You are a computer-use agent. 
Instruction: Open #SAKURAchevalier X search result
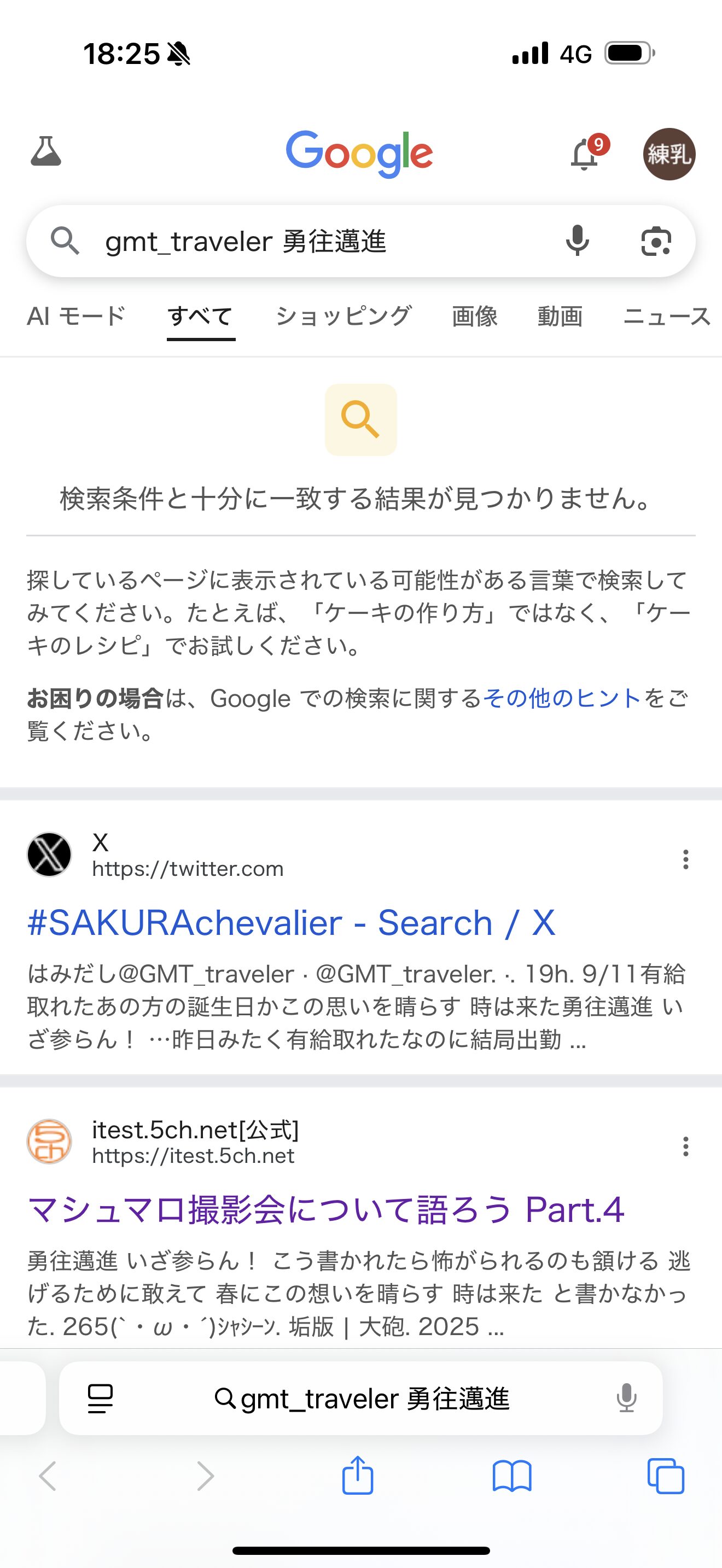(x=291, y=923)
